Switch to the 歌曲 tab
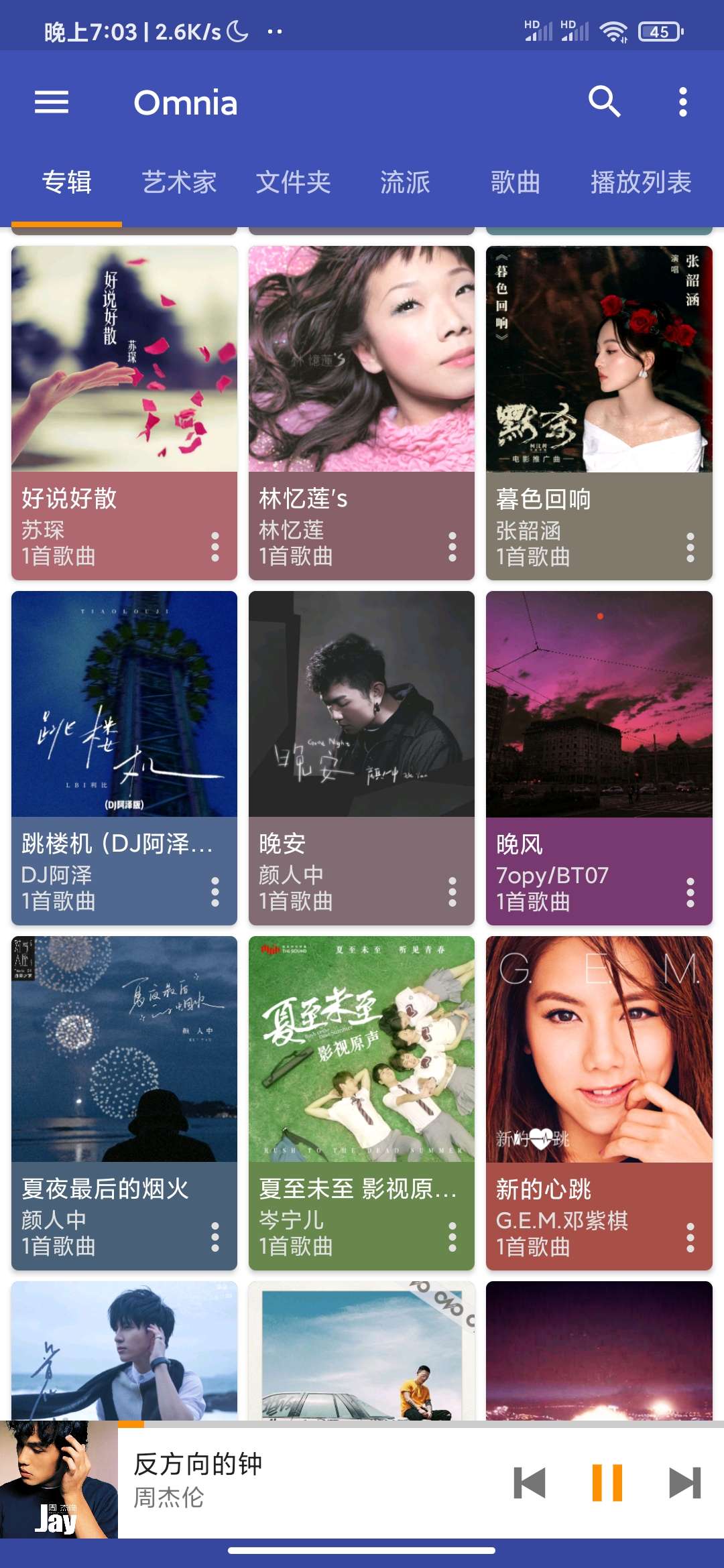 (515, 182)
